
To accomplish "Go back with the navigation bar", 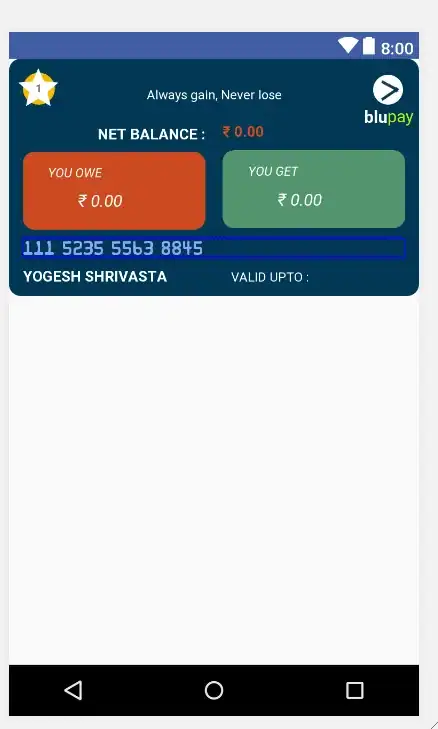I will point(73,690).
